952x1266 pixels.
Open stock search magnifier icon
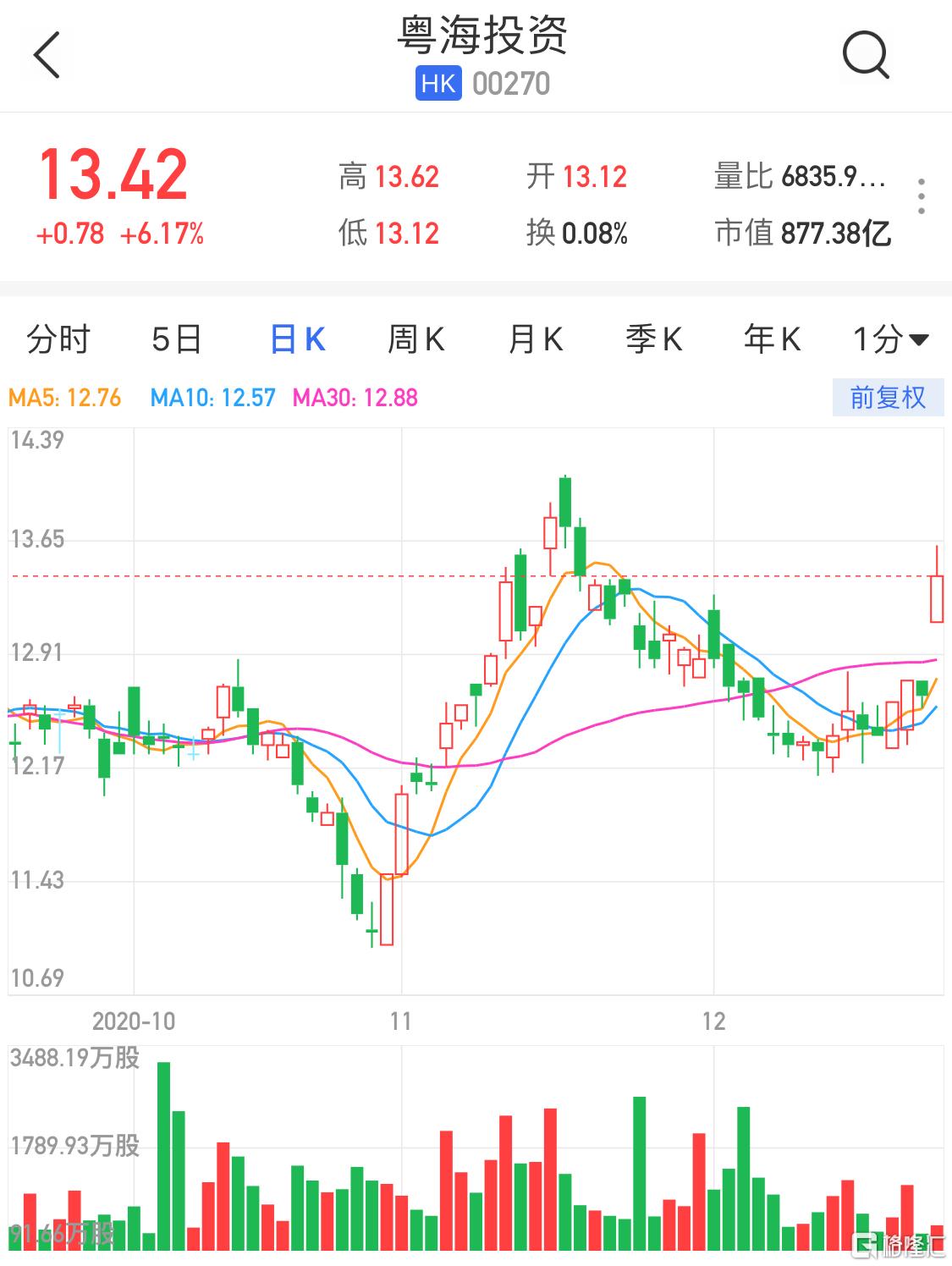click(x=865, y=56)
